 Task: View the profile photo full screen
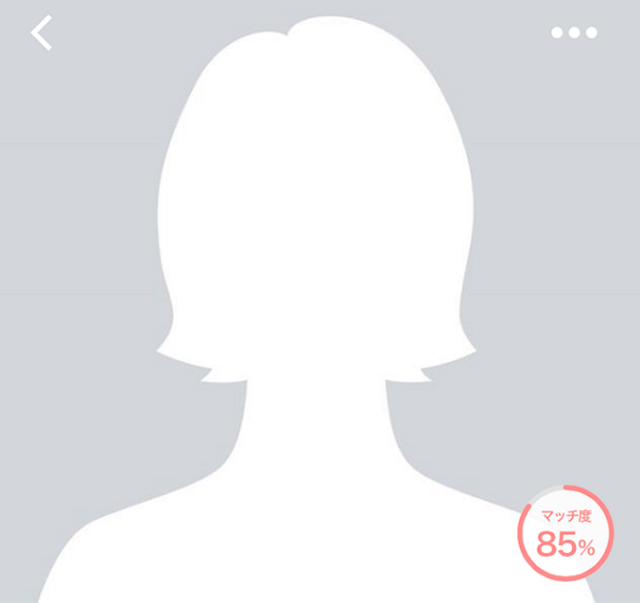coord(315,300)
